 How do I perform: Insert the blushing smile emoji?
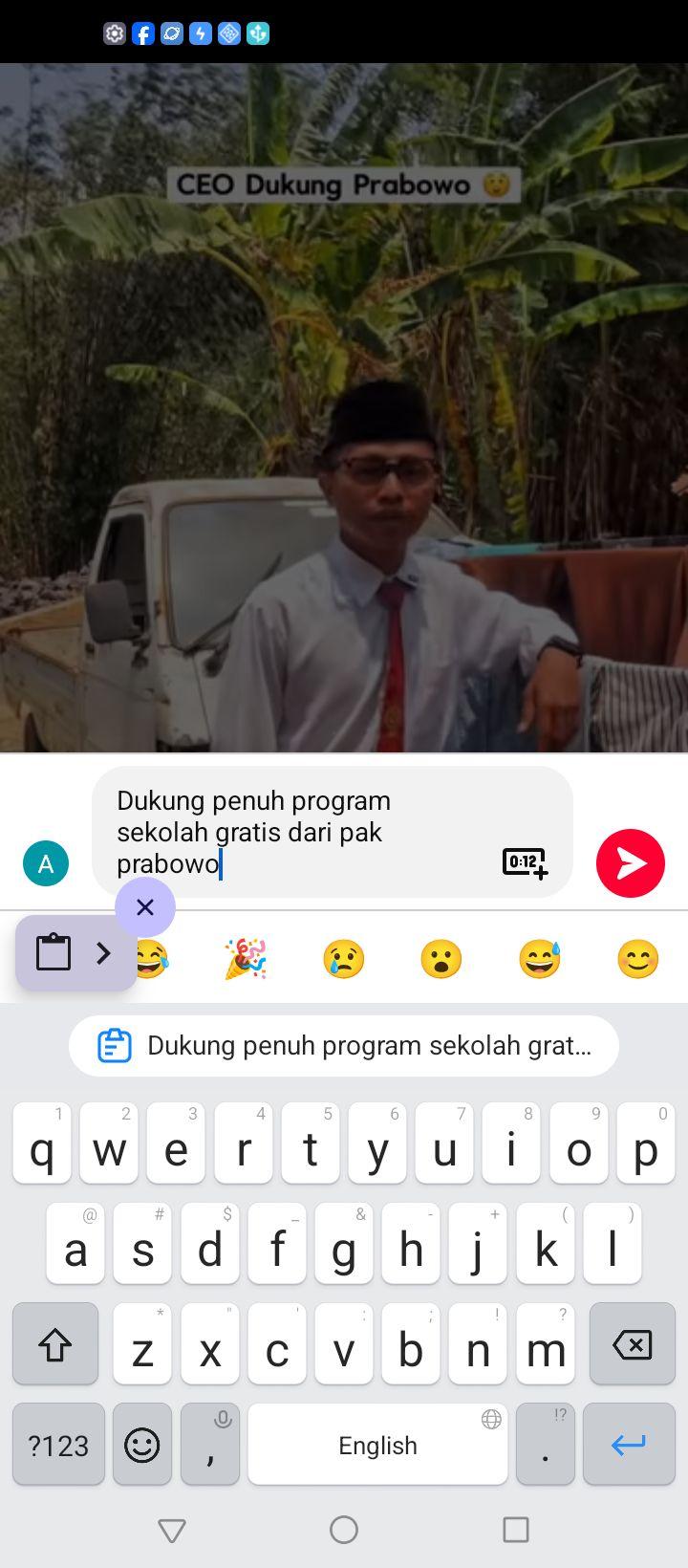pyautogui.click(x=638, y=959)
